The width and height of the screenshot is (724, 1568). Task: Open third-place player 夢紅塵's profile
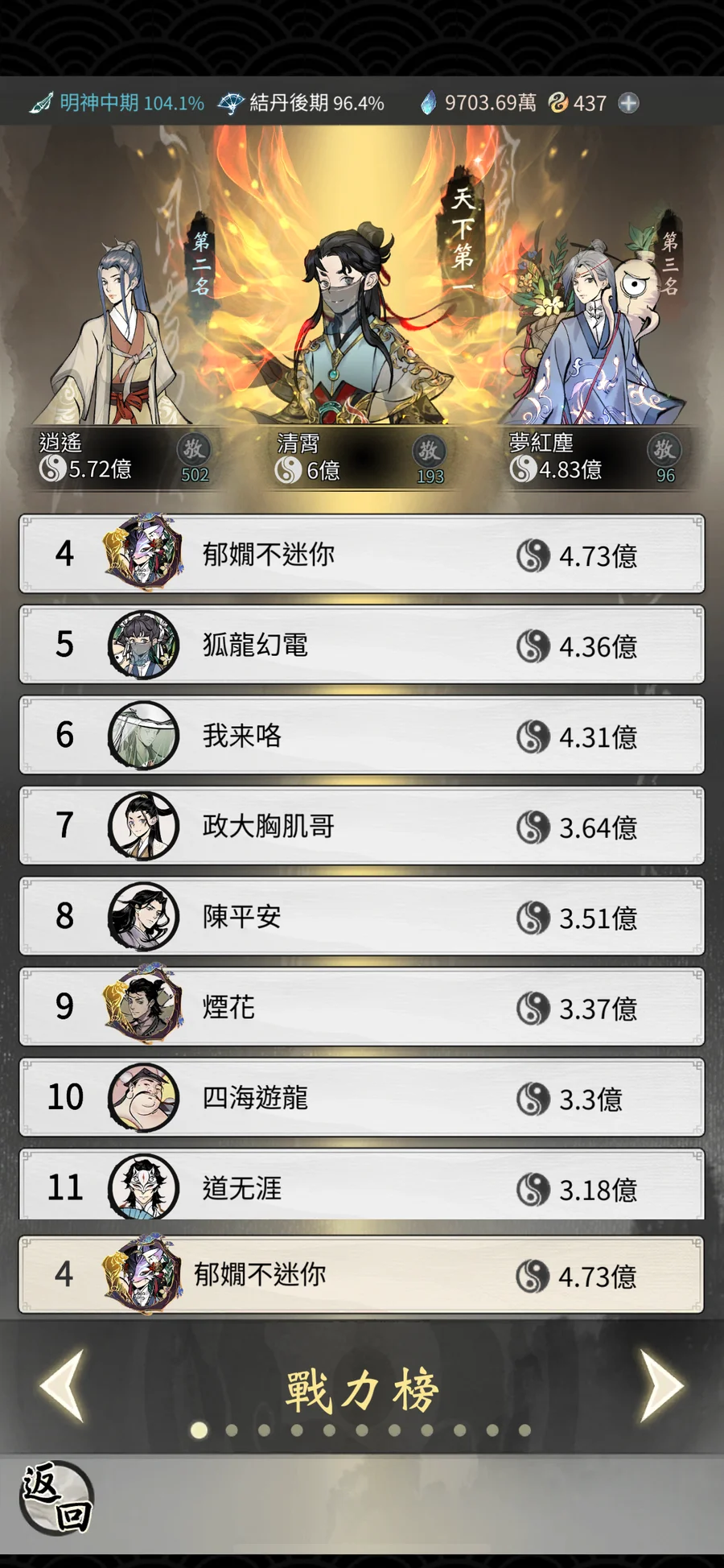coord(591,338)
